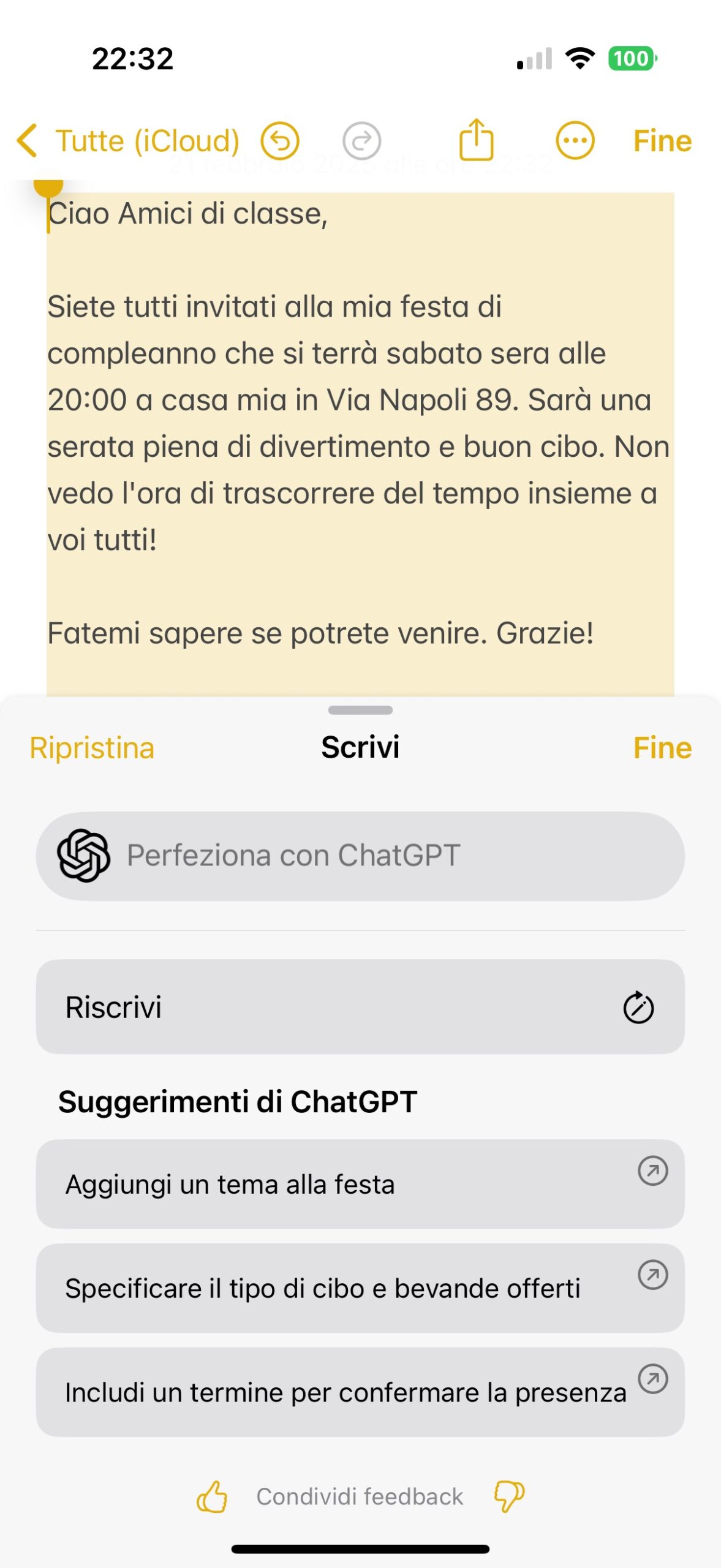
Task: Go back to Tutte (iCloud) notes
Action: [128, 141]
